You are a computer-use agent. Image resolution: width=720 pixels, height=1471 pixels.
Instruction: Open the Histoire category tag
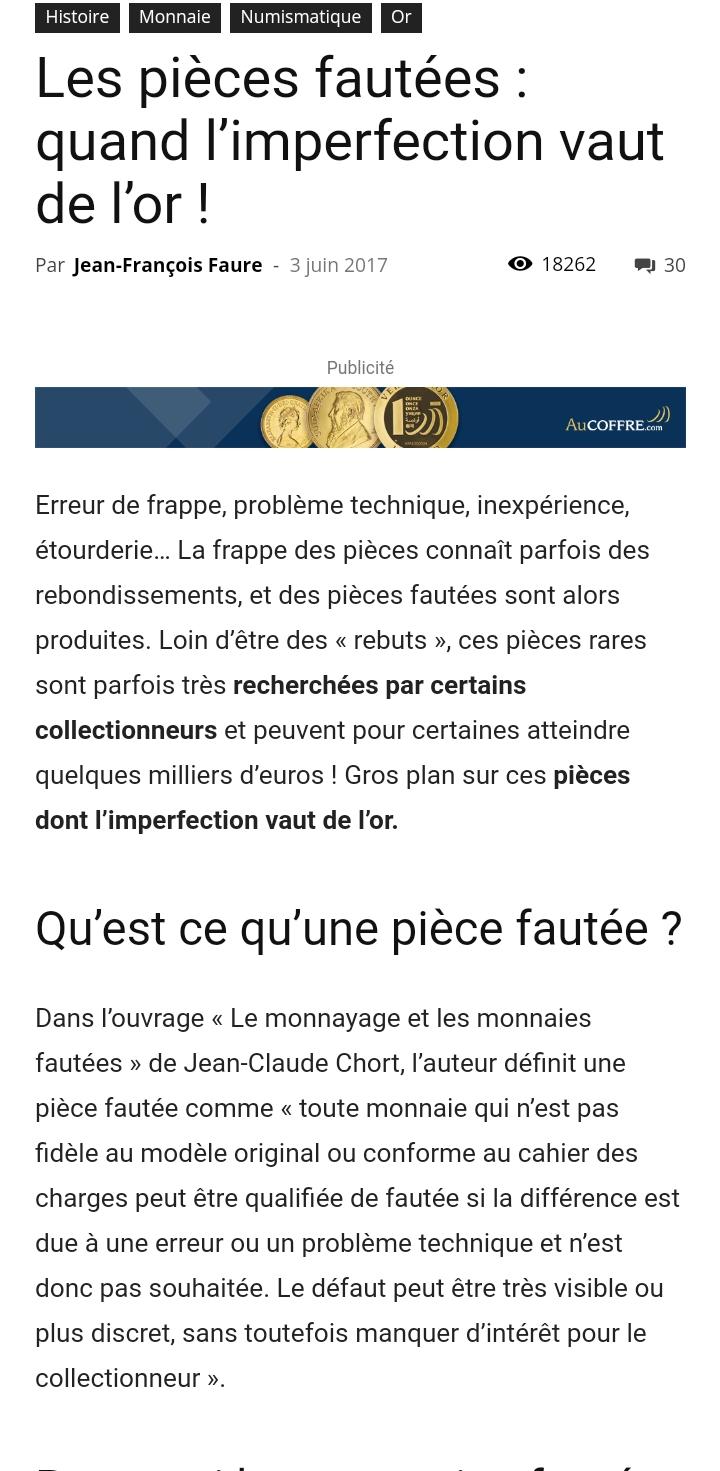pos(77,17)
